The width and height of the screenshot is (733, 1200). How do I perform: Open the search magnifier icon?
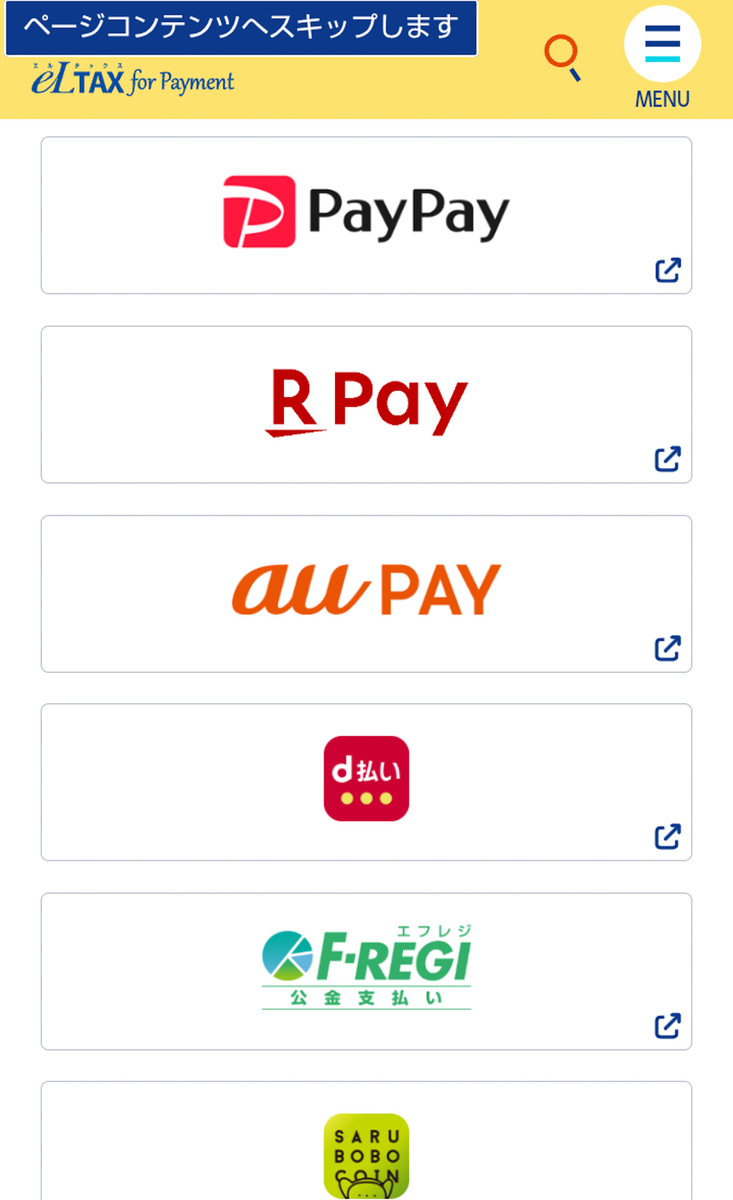(563, 58)
